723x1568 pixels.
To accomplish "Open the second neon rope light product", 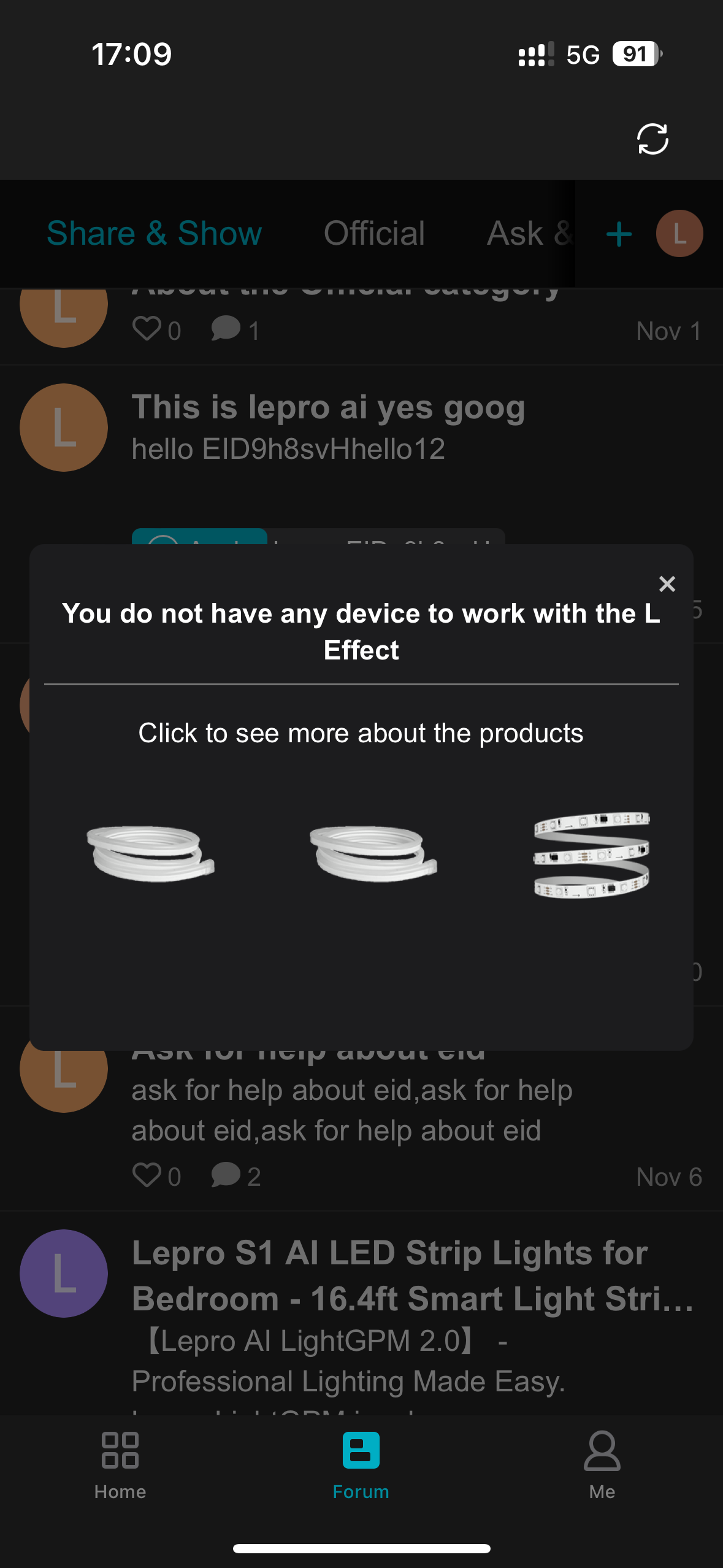I will [373, 854].
